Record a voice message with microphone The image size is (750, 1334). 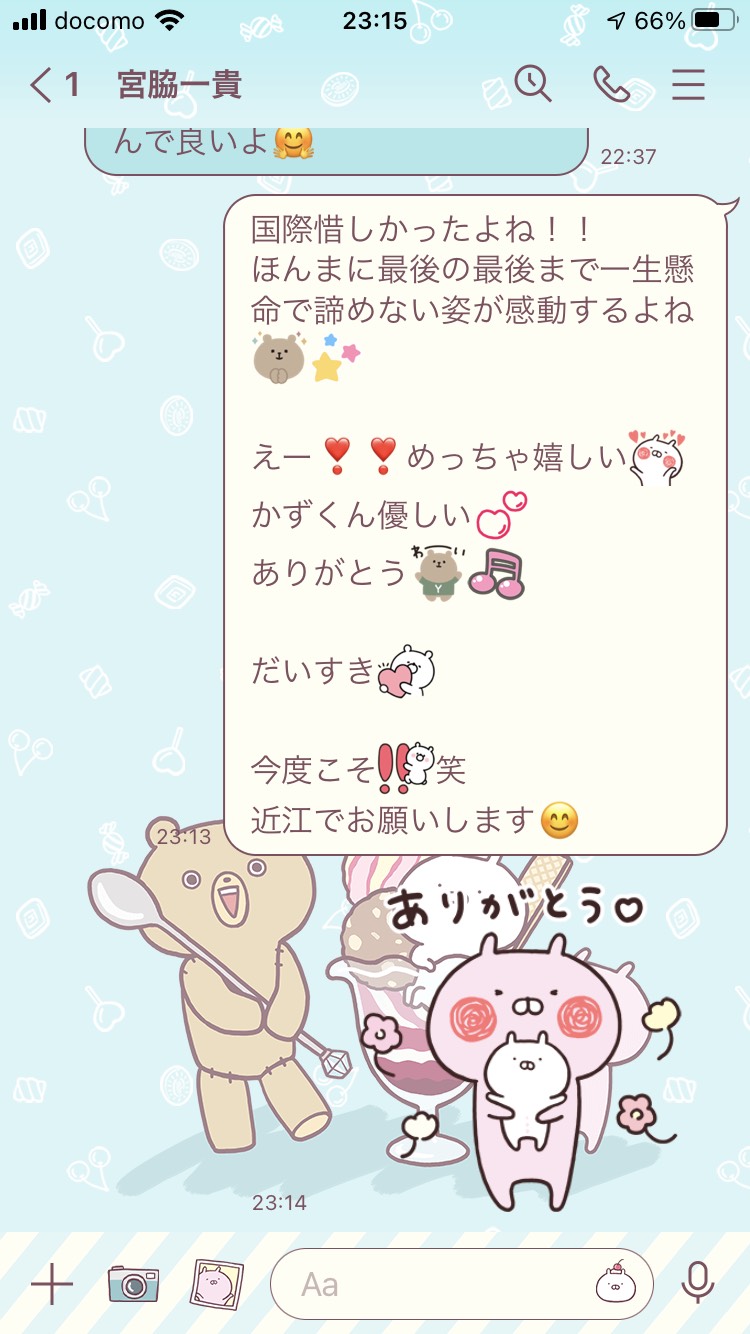[x=697, y=1283]
